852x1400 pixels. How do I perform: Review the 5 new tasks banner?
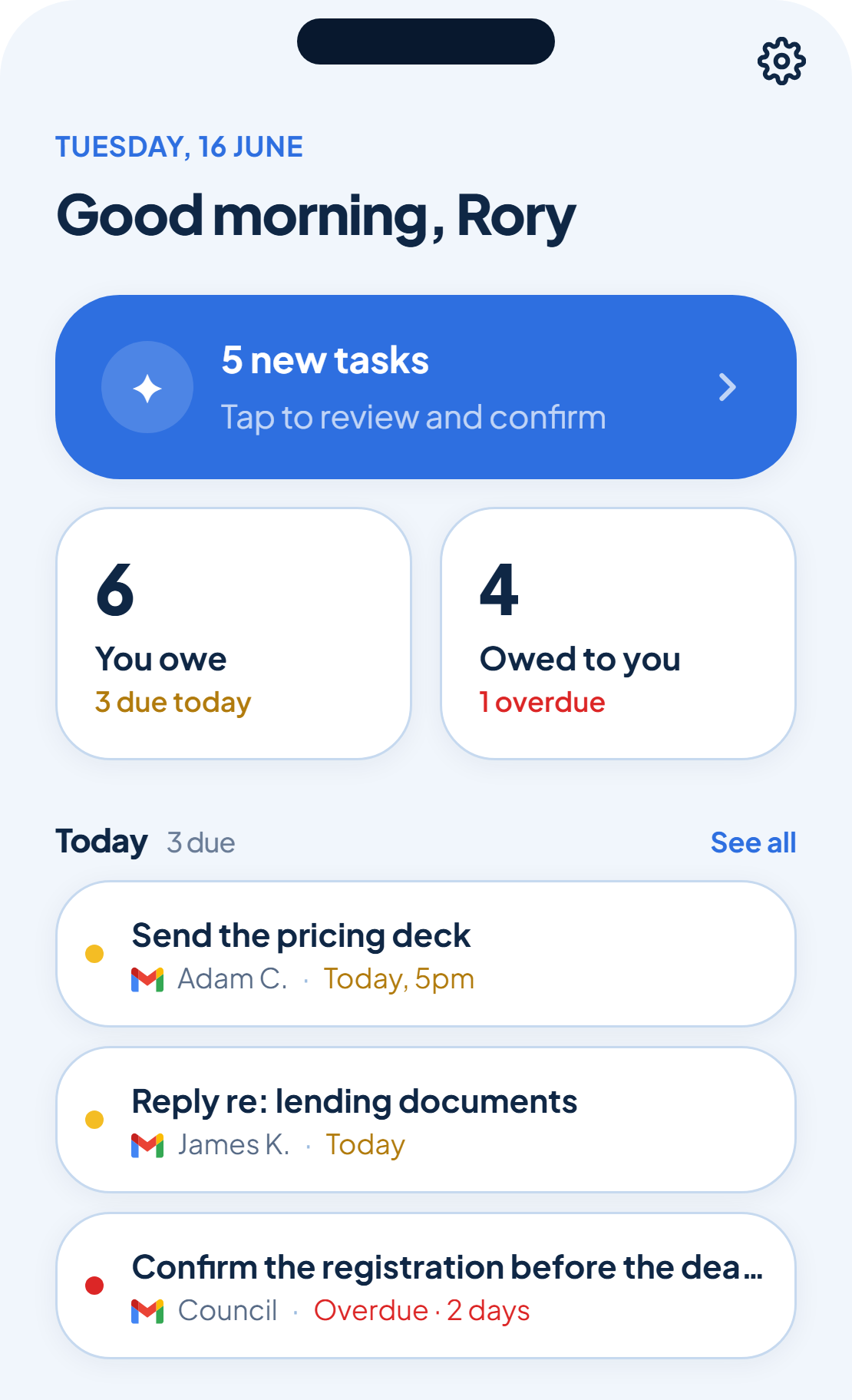click(x=426, y=387)
